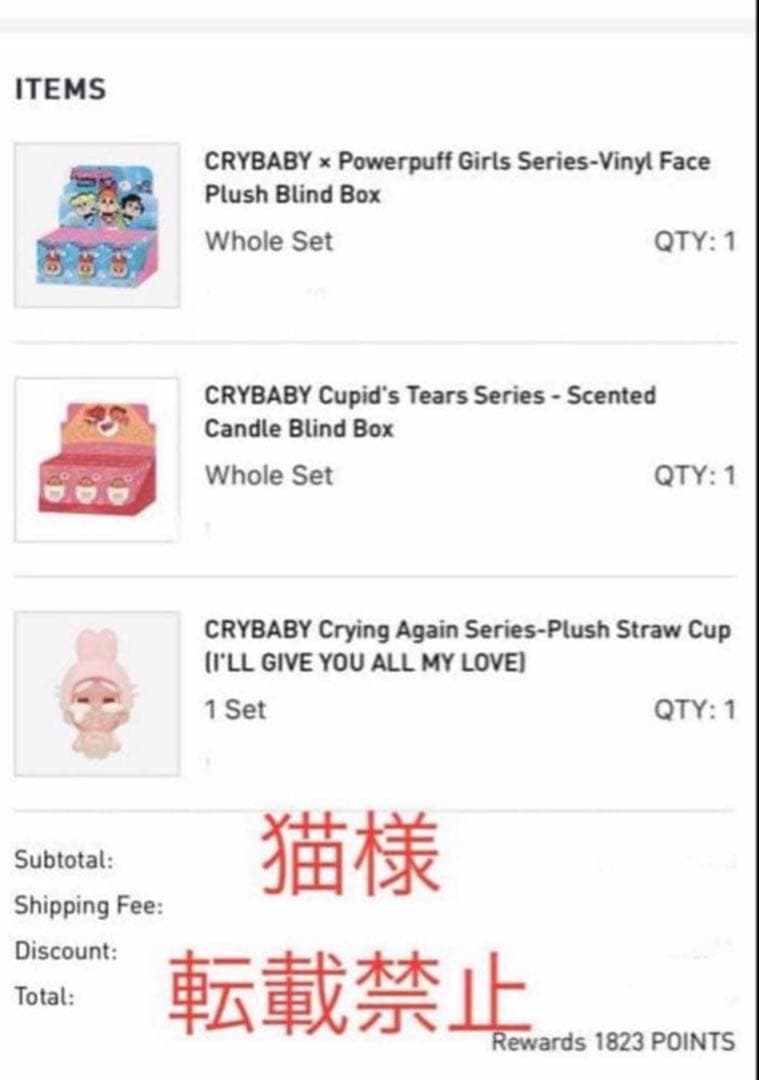
Task: Click the 1 Set label under Straw Cup
Action: coord(233,710)
